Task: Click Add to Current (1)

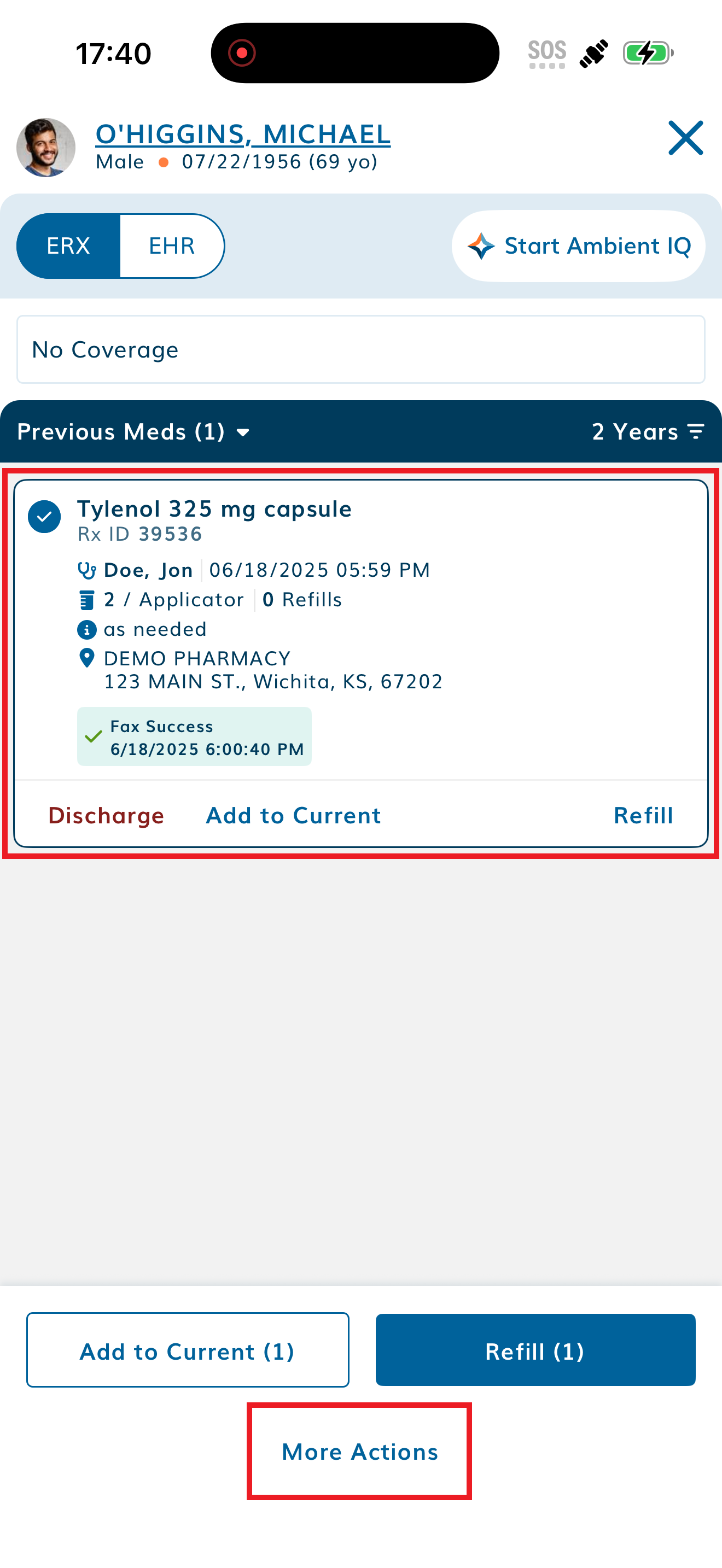Action: coord(187,1351)
